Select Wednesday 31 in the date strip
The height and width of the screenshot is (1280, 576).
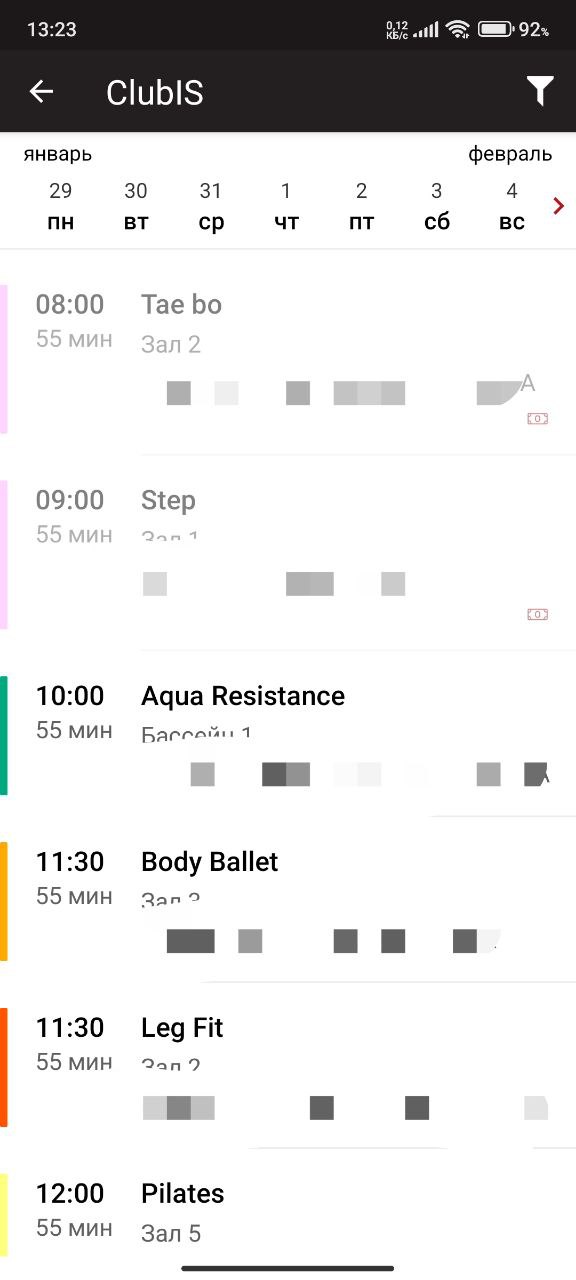(x=211, y=206)
